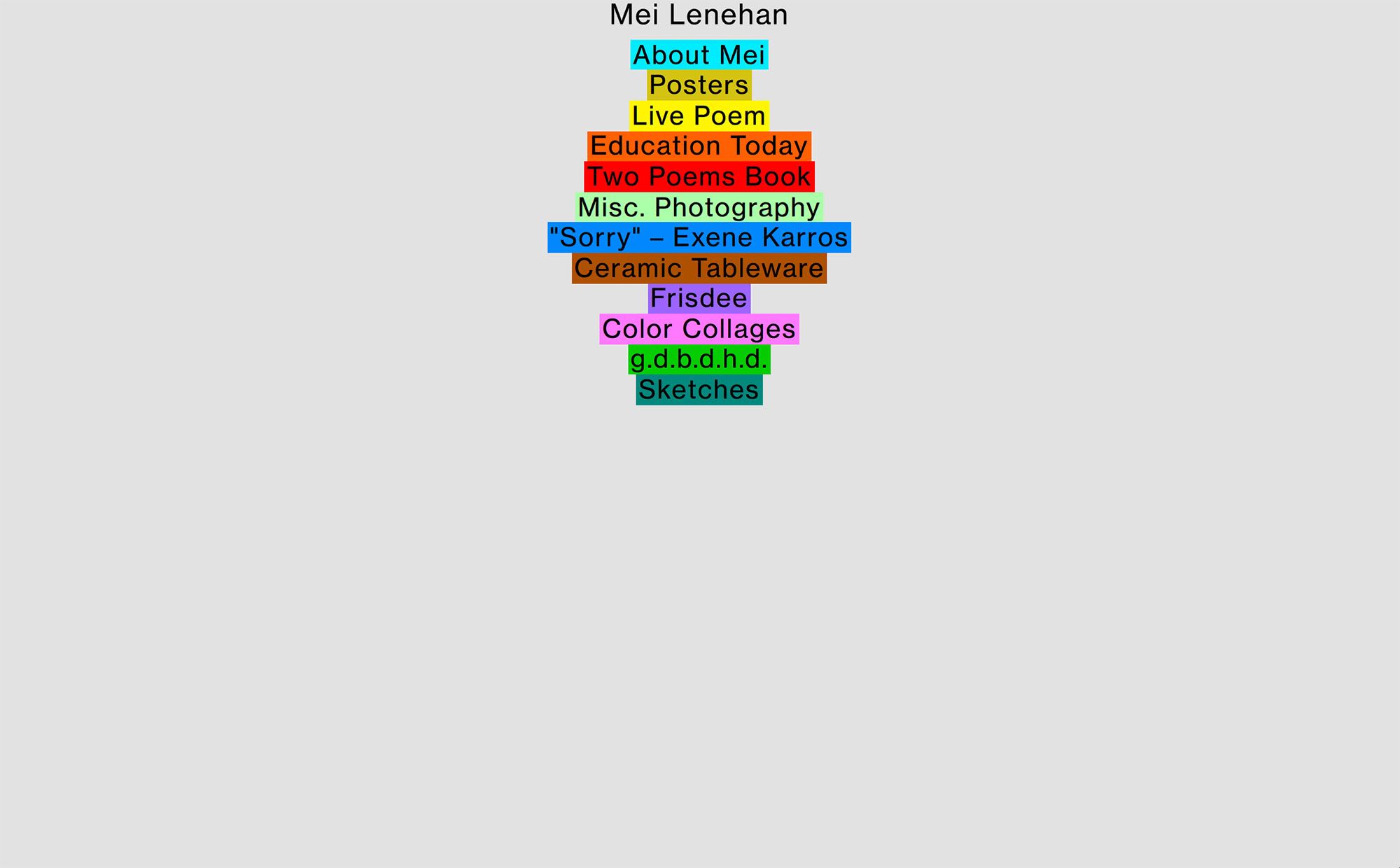
Task: View Color Collages
Action: (699, 329)
